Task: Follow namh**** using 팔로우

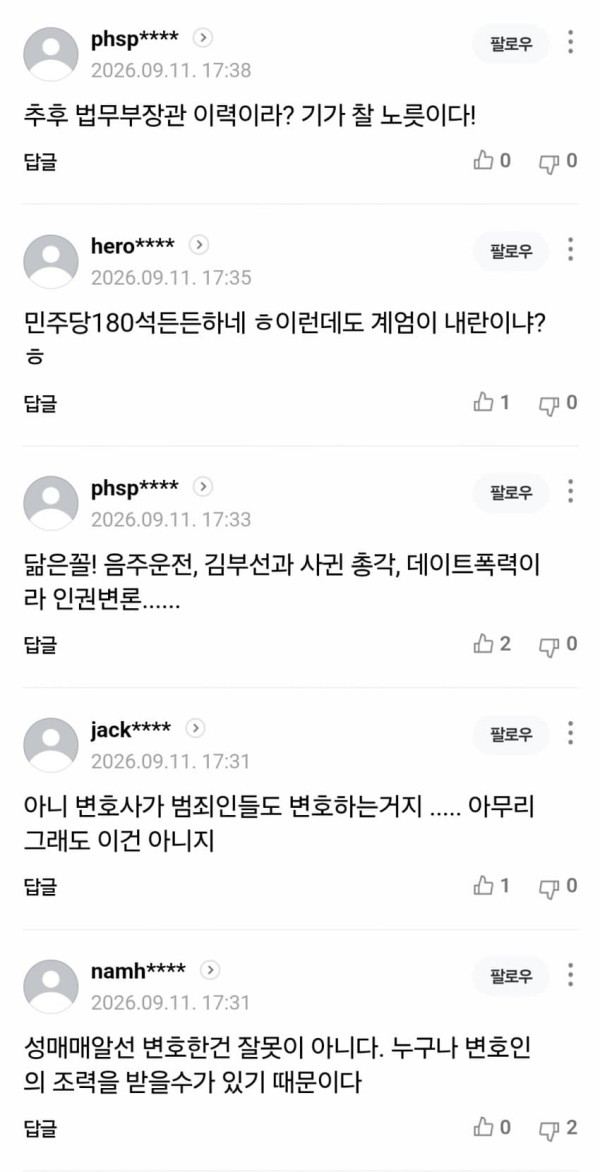Action: pyautogui.click(x=511, y=976)
